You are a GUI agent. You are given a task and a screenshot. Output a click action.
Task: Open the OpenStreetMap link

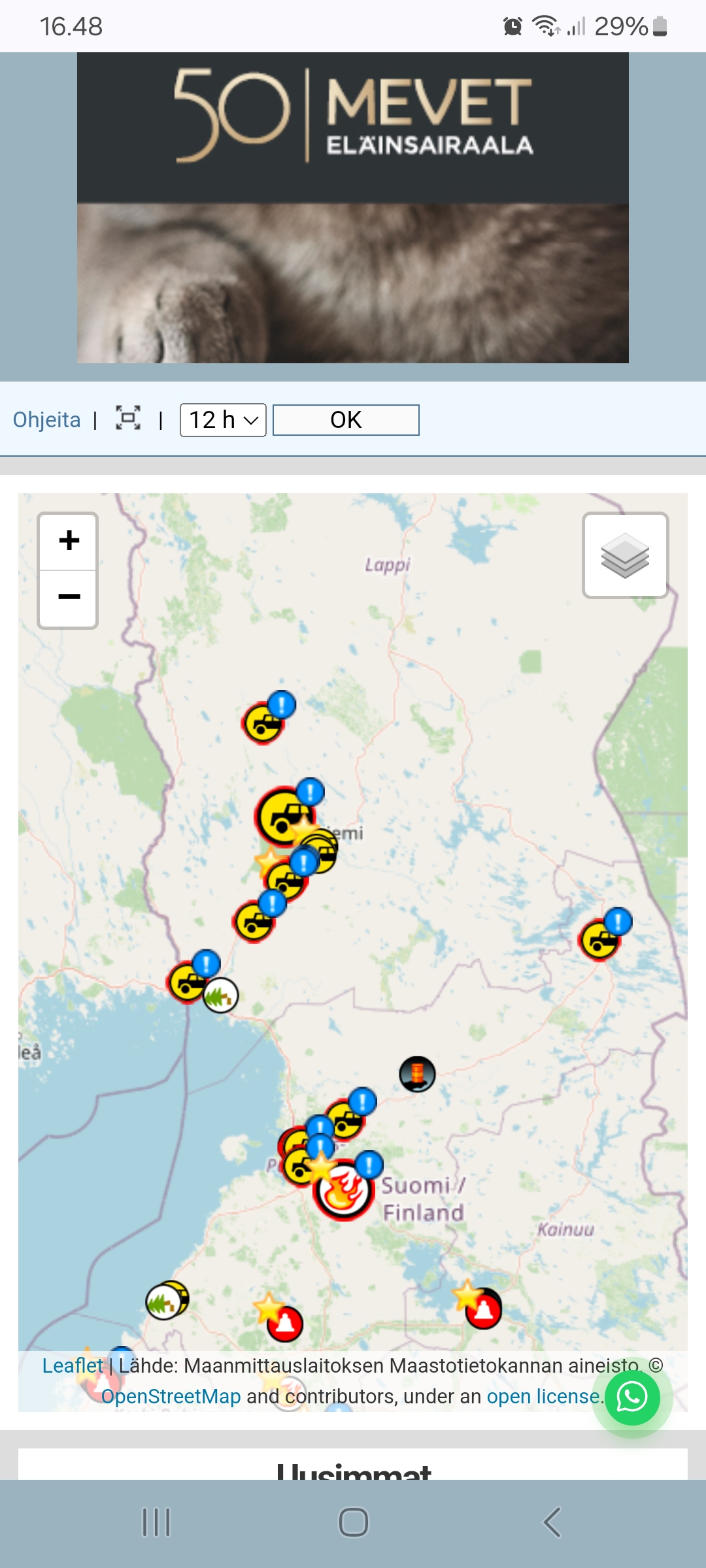[x=171, y=1396]
